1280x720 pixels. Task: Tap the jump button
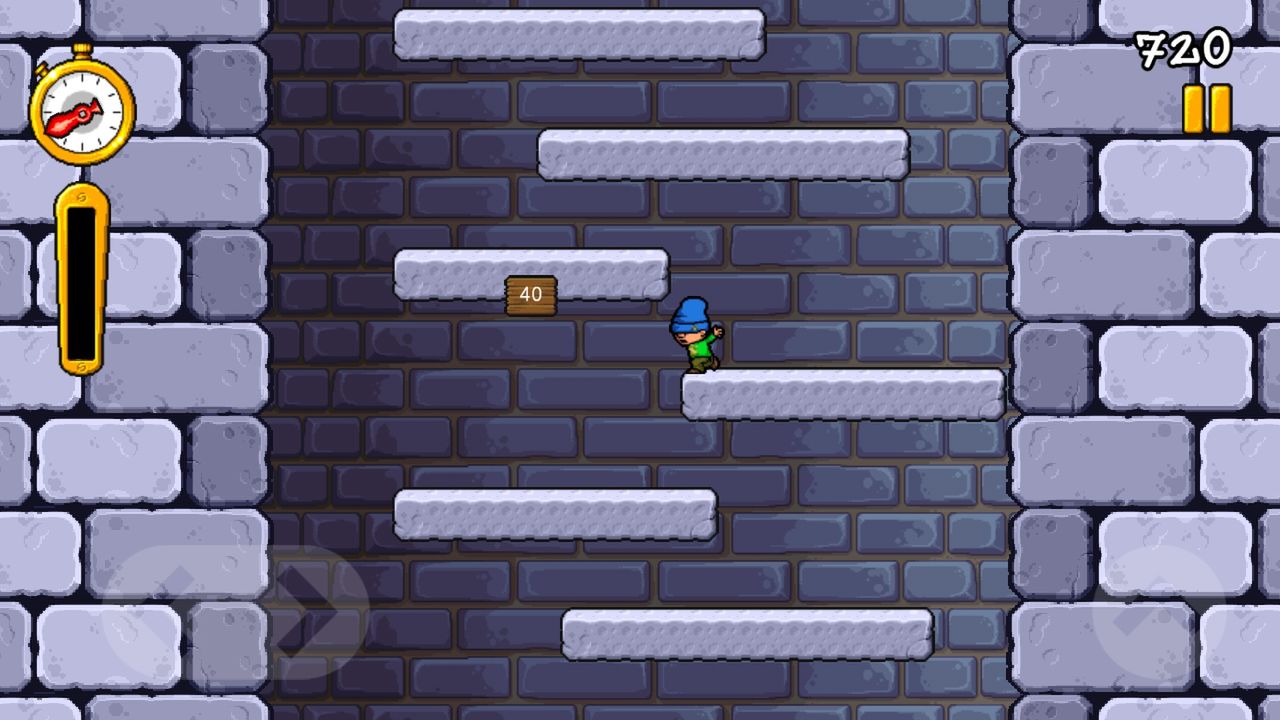pos(1160,612)
